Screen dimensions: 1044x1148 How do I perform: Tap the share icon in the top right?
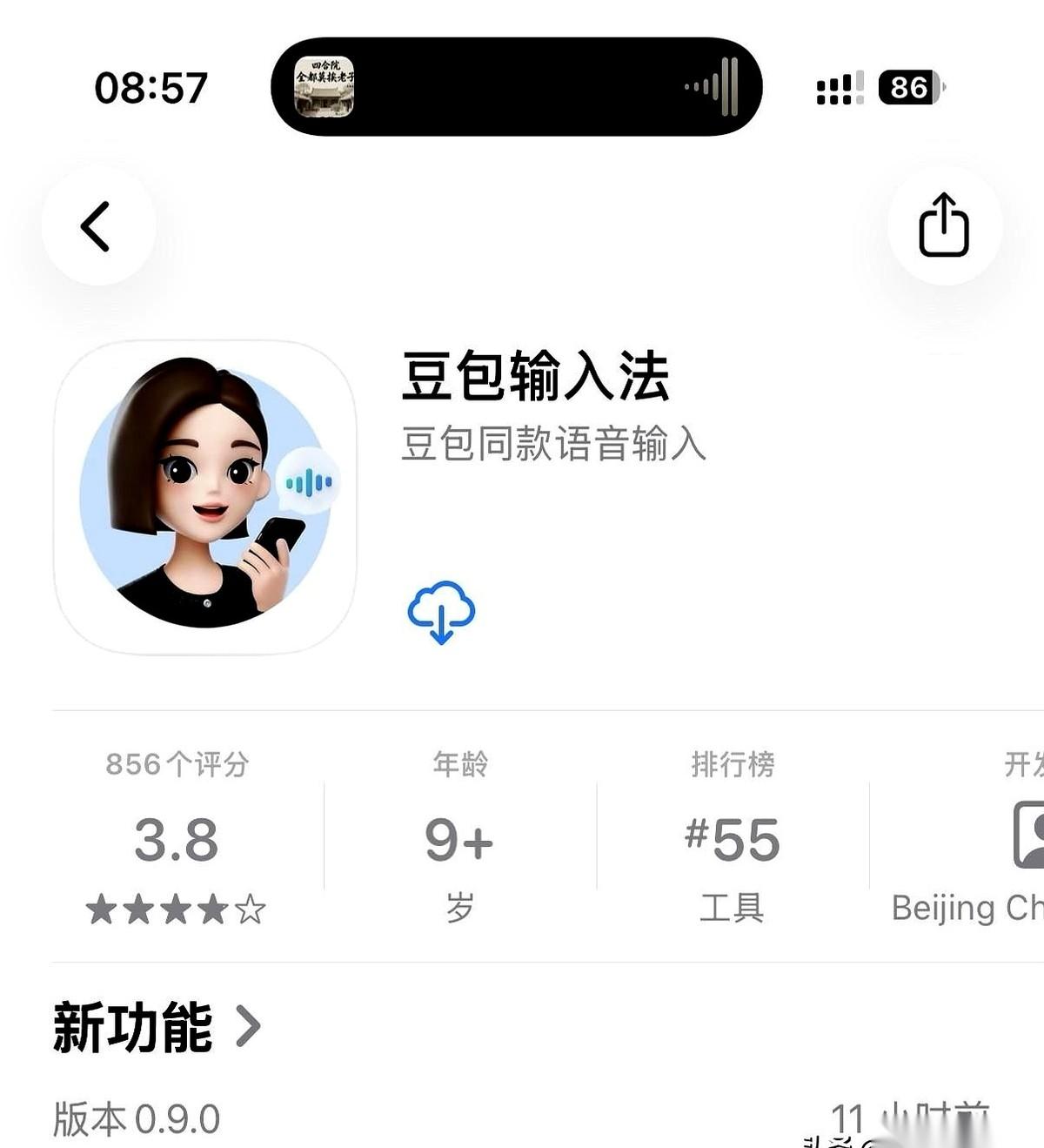coord(943,225)
